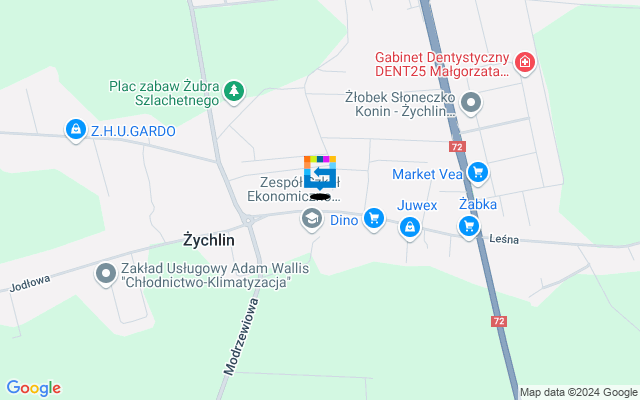Select Plac zabaw Żubra Szlachetnego park pin
Screen dimensions: 640x400
(x=233, y=92)
